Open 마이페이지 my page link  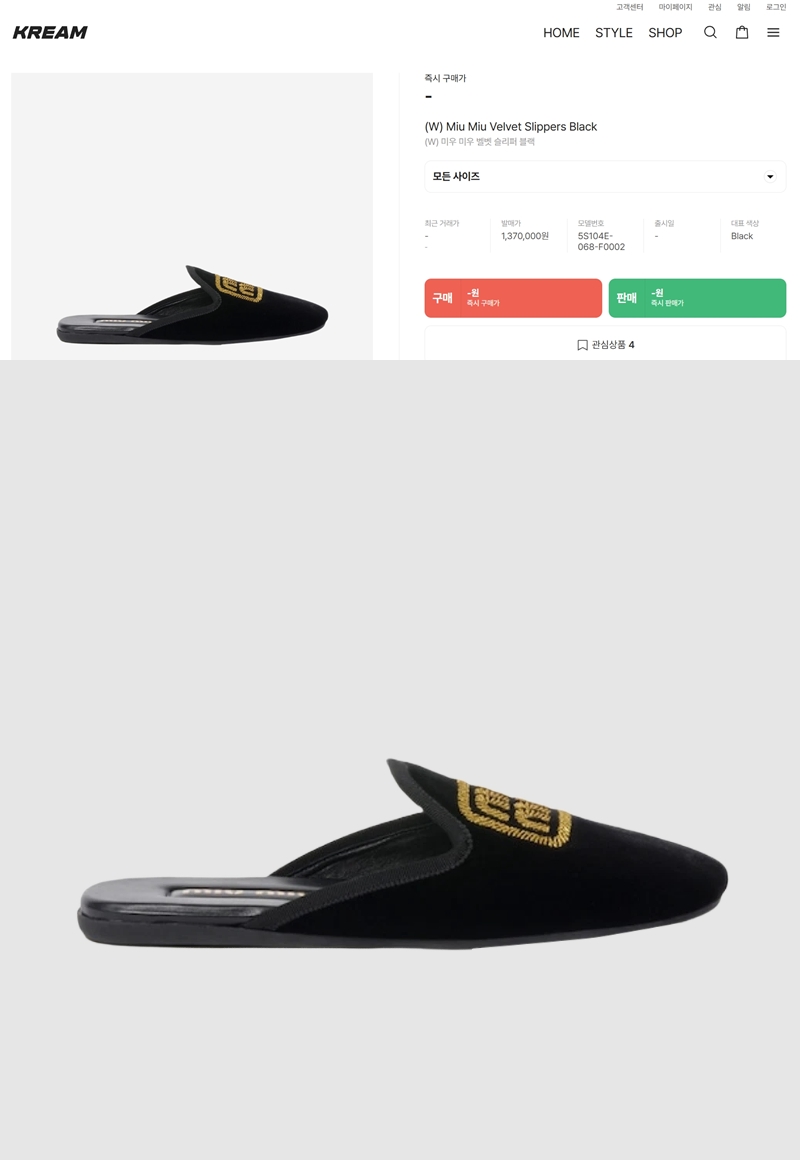click(675, 7)
